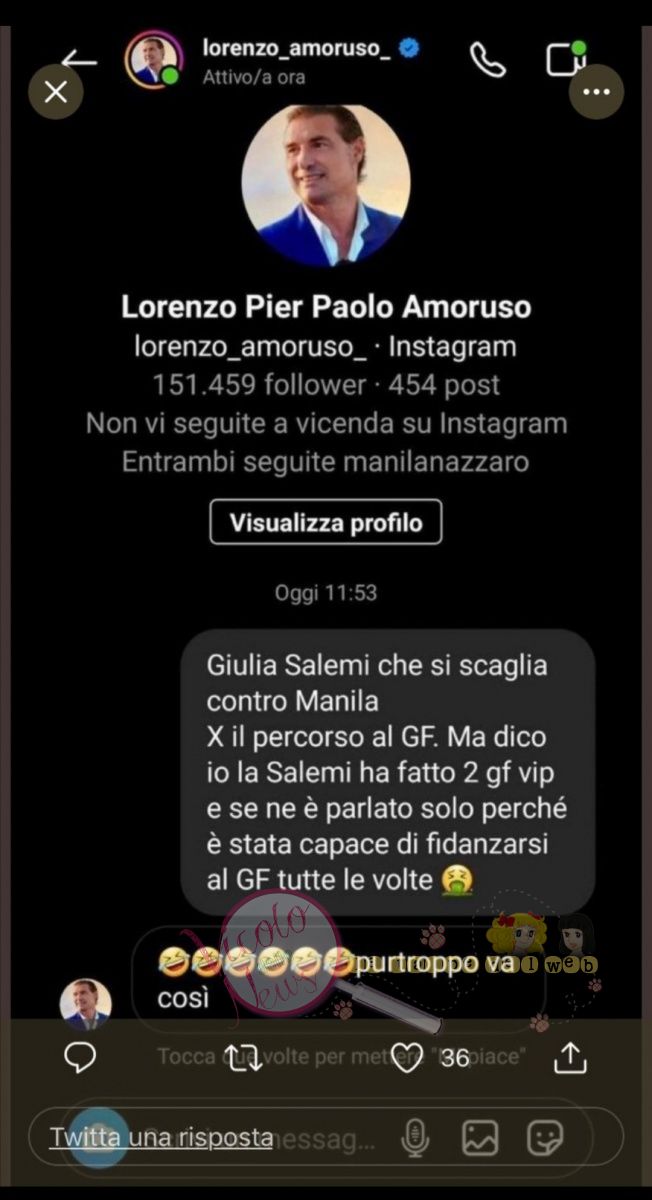Tap the 'Twitta una risposta' field

[162, 1137]
